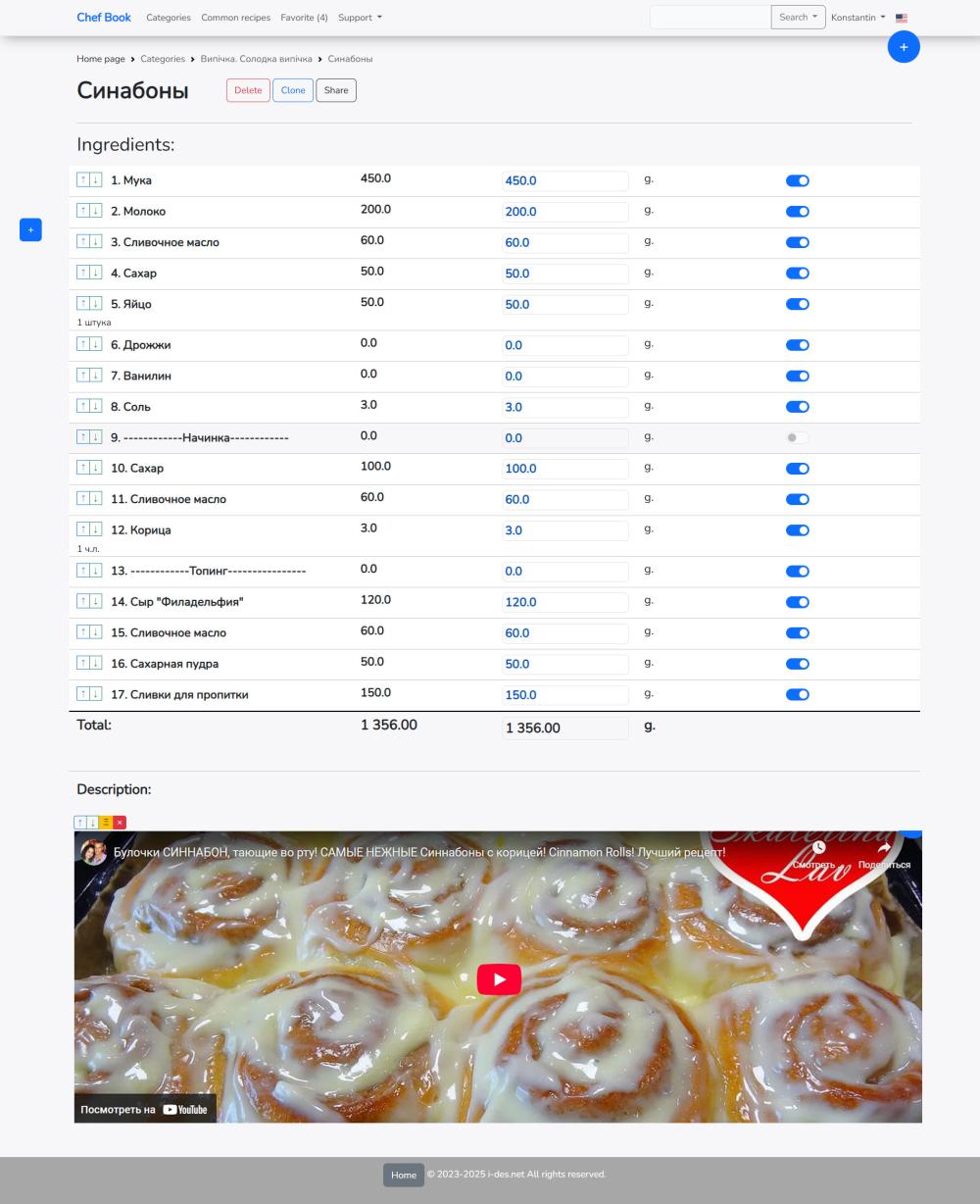Toggle off the Мука ingredient switch
980x1204 pixels.
[798, 180]
